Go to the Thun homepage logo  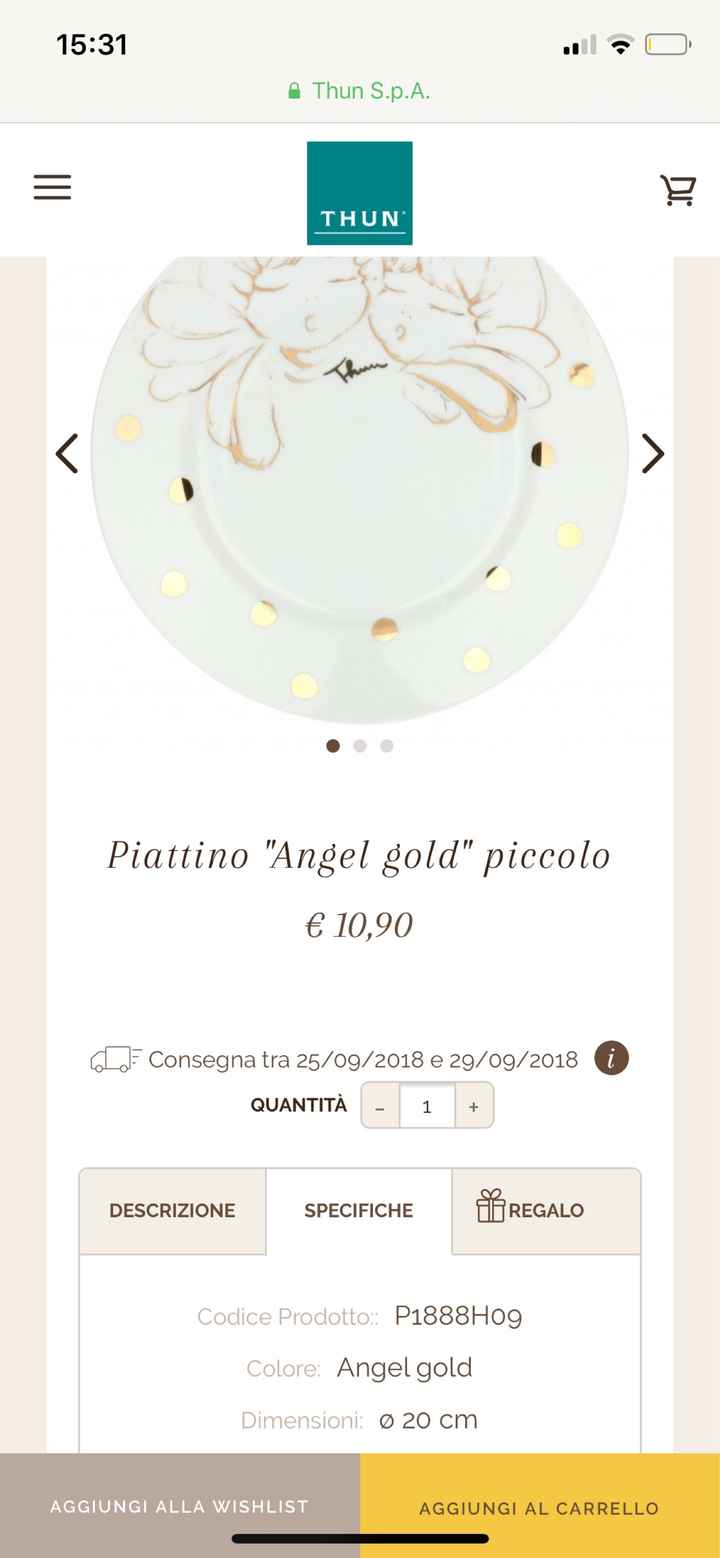pos(359,193)
